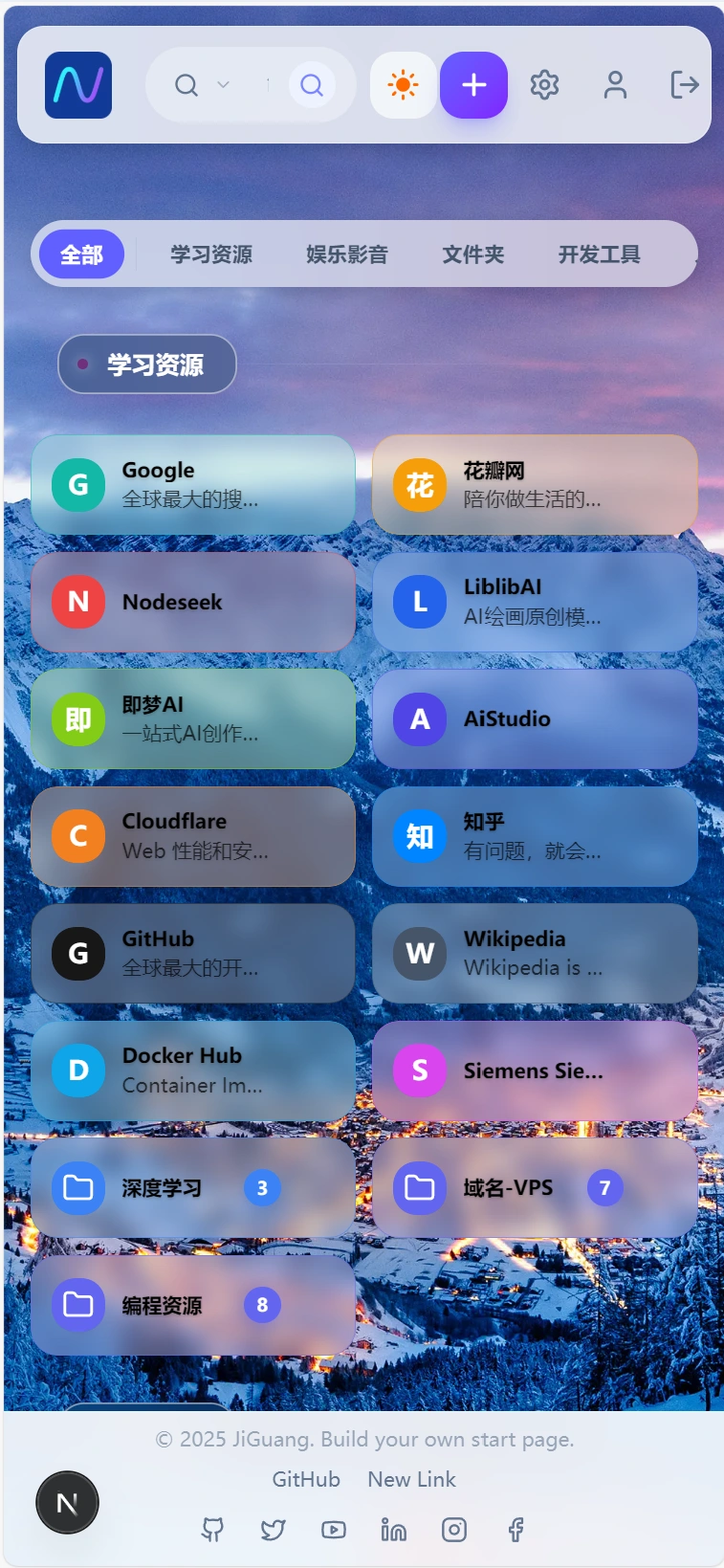Log out using the exit icon

[684, 85]
